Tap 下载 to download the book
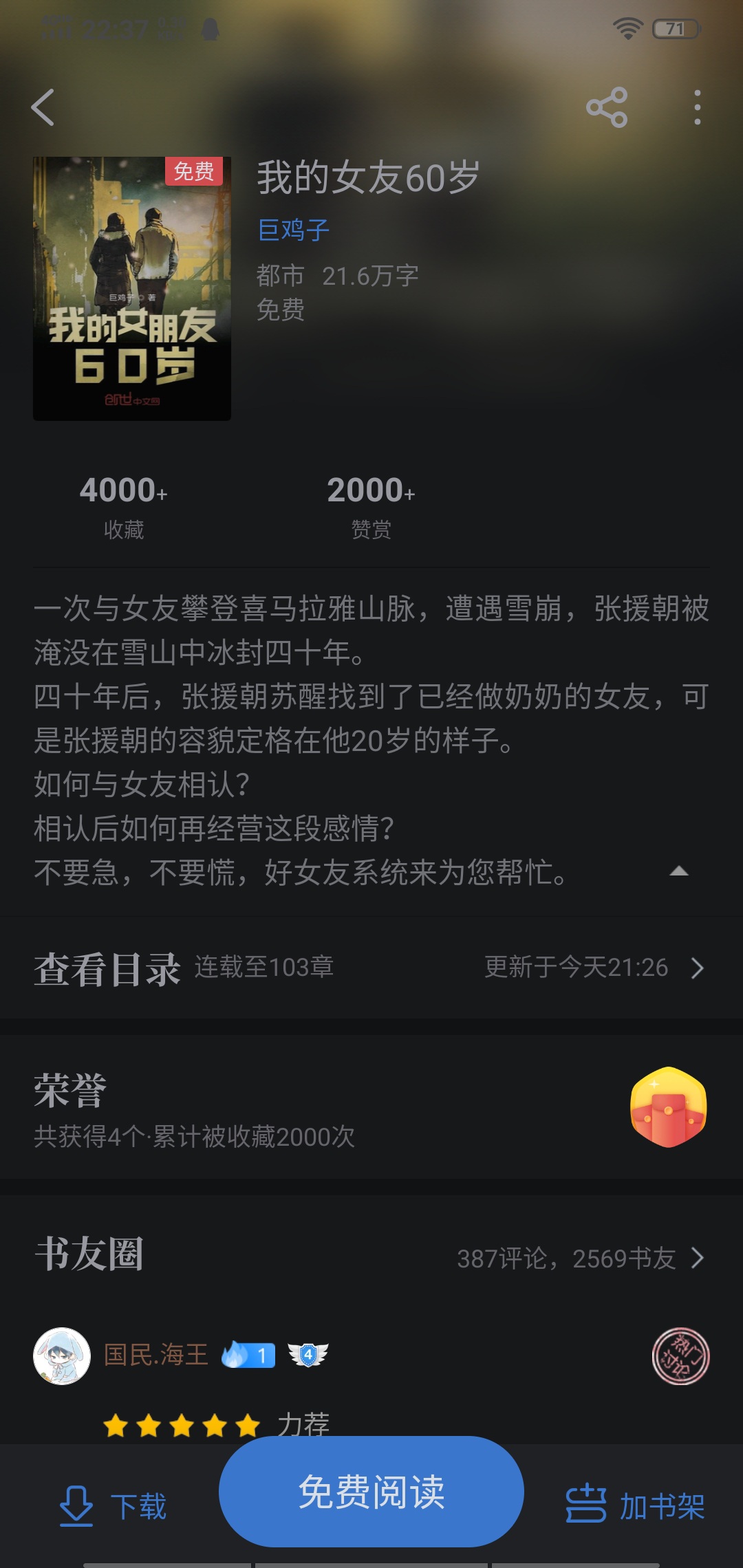743x1568 pixels. [x=114, y=1506]
